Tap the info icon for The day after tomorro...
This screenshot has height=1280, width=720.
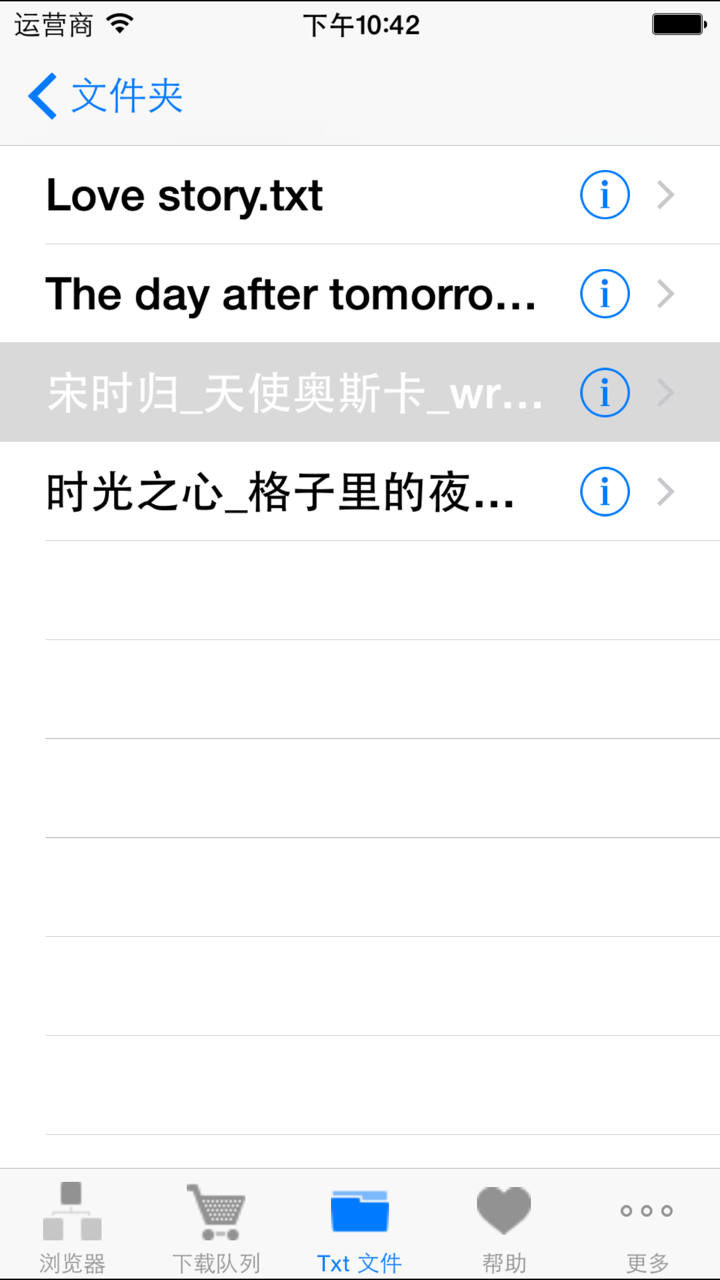604,294
